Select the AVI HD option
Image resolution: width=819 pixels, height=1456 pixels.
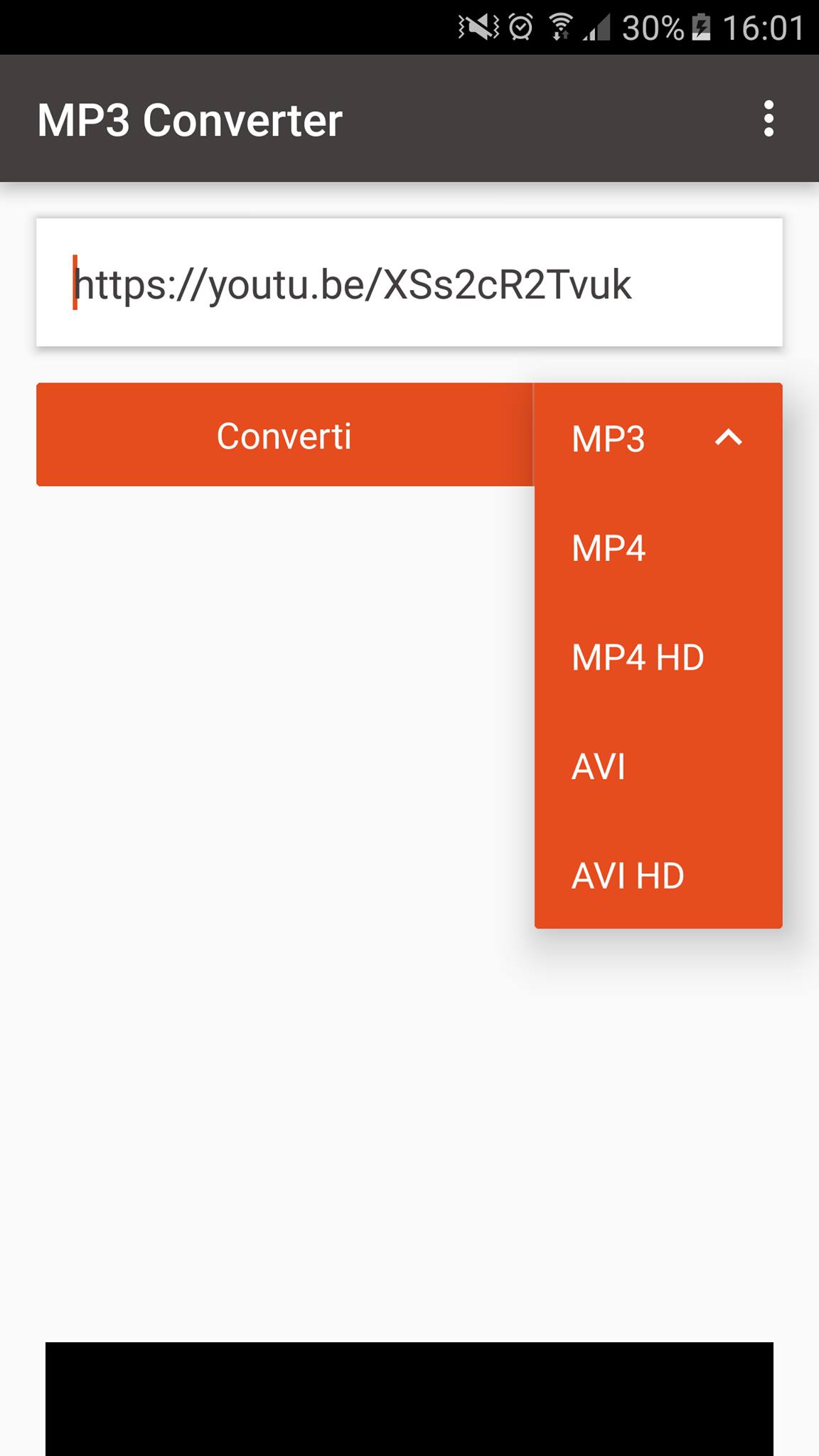point(658,876)
